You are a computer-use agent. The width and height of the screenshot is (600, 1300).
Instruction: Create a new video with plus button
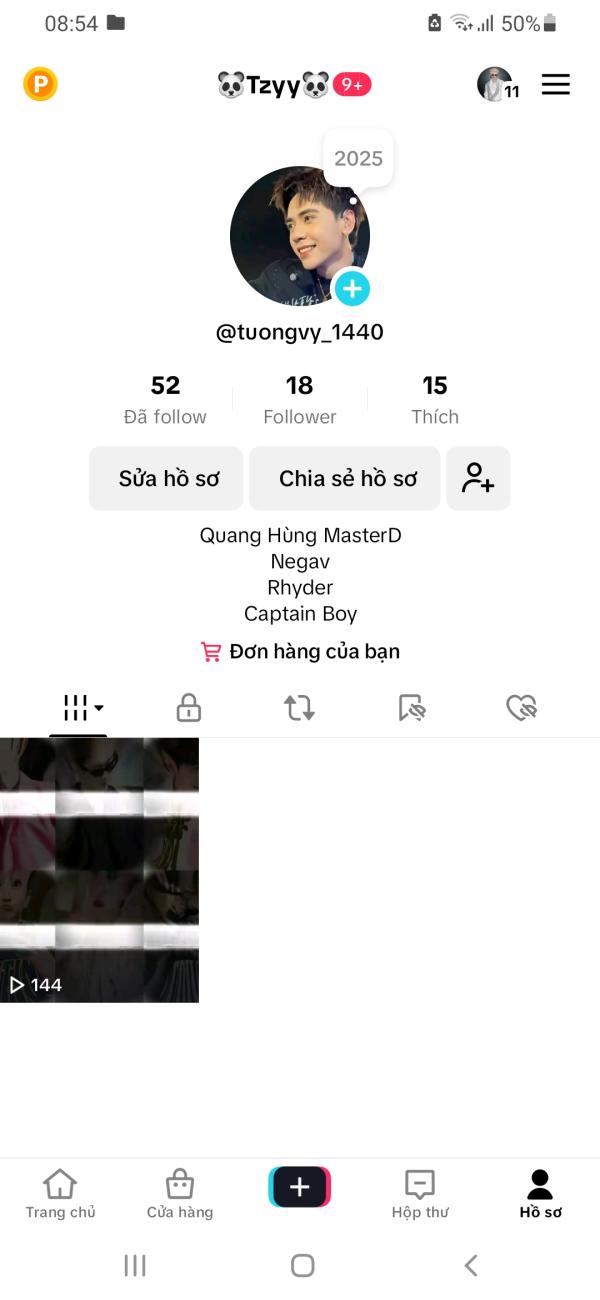299,1187
